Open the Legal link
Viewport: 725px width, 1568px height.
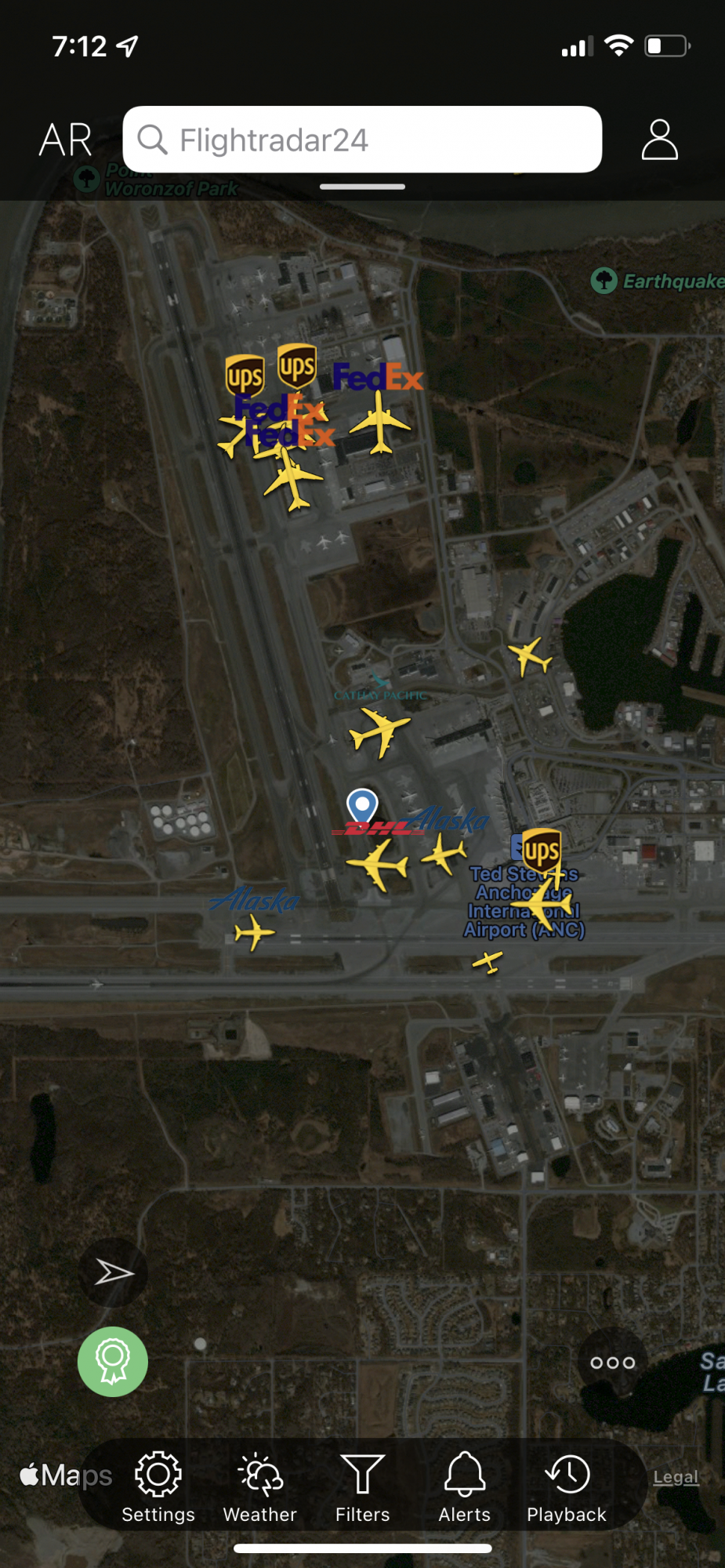pyautogui.click(x=676, y=1477)
